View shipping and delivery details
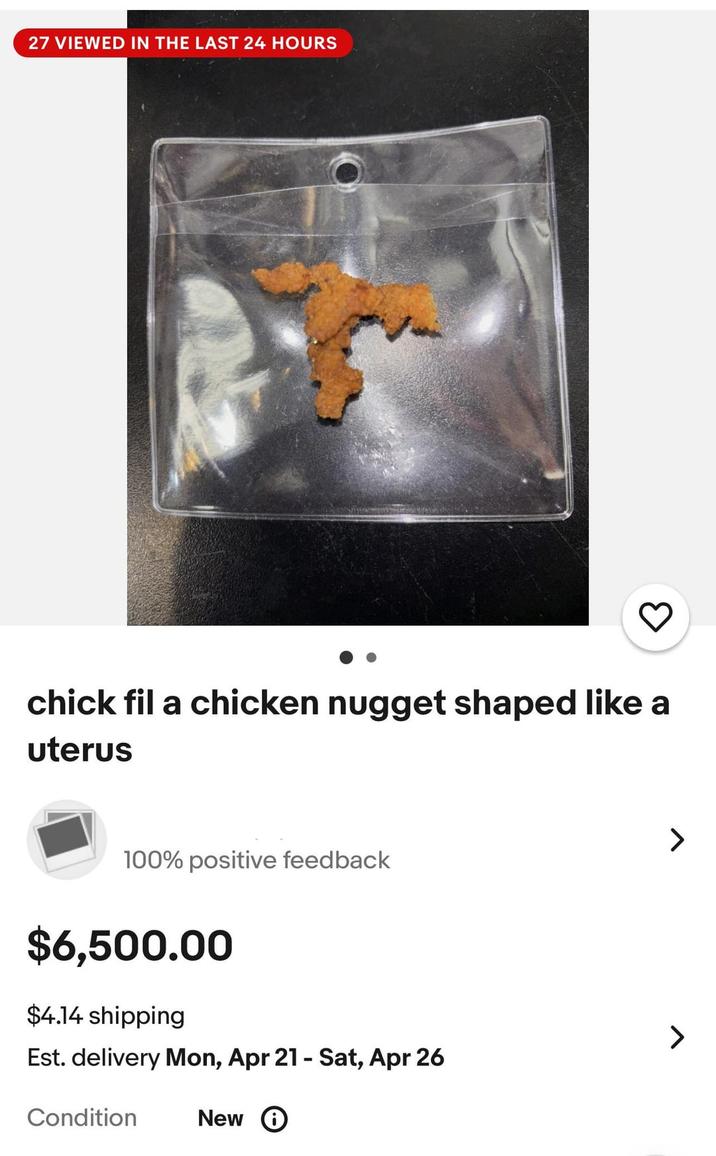The height and width of the screenshot is (1156, 716). point(676,1036)
